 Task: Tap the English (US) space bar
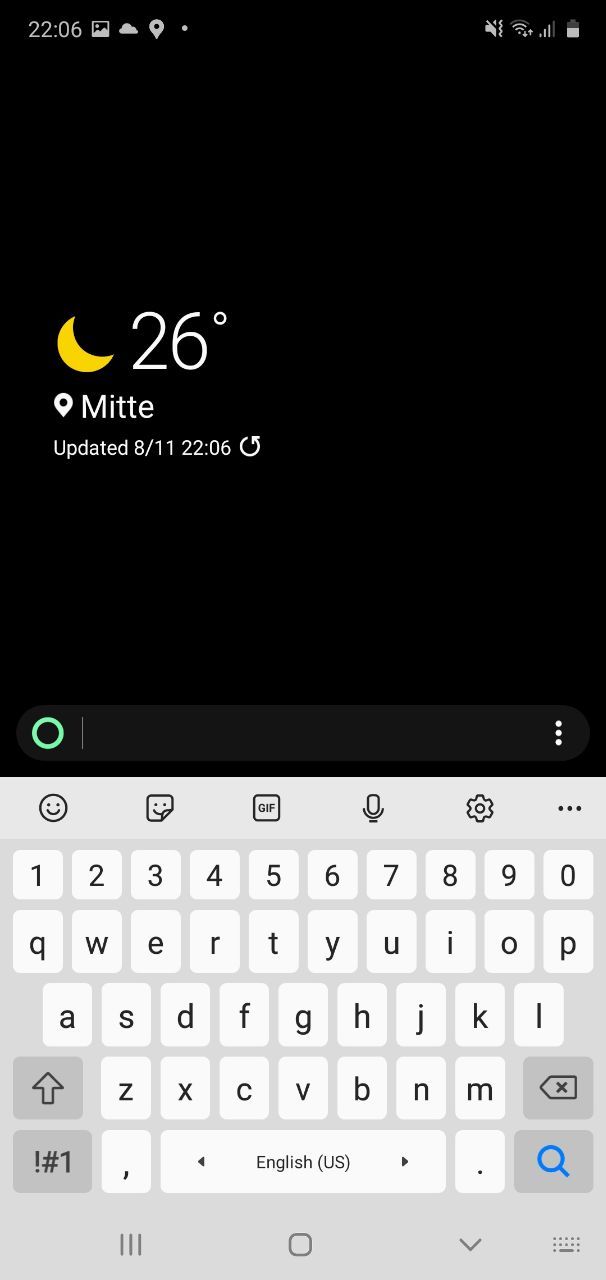tap(303, 1161)
